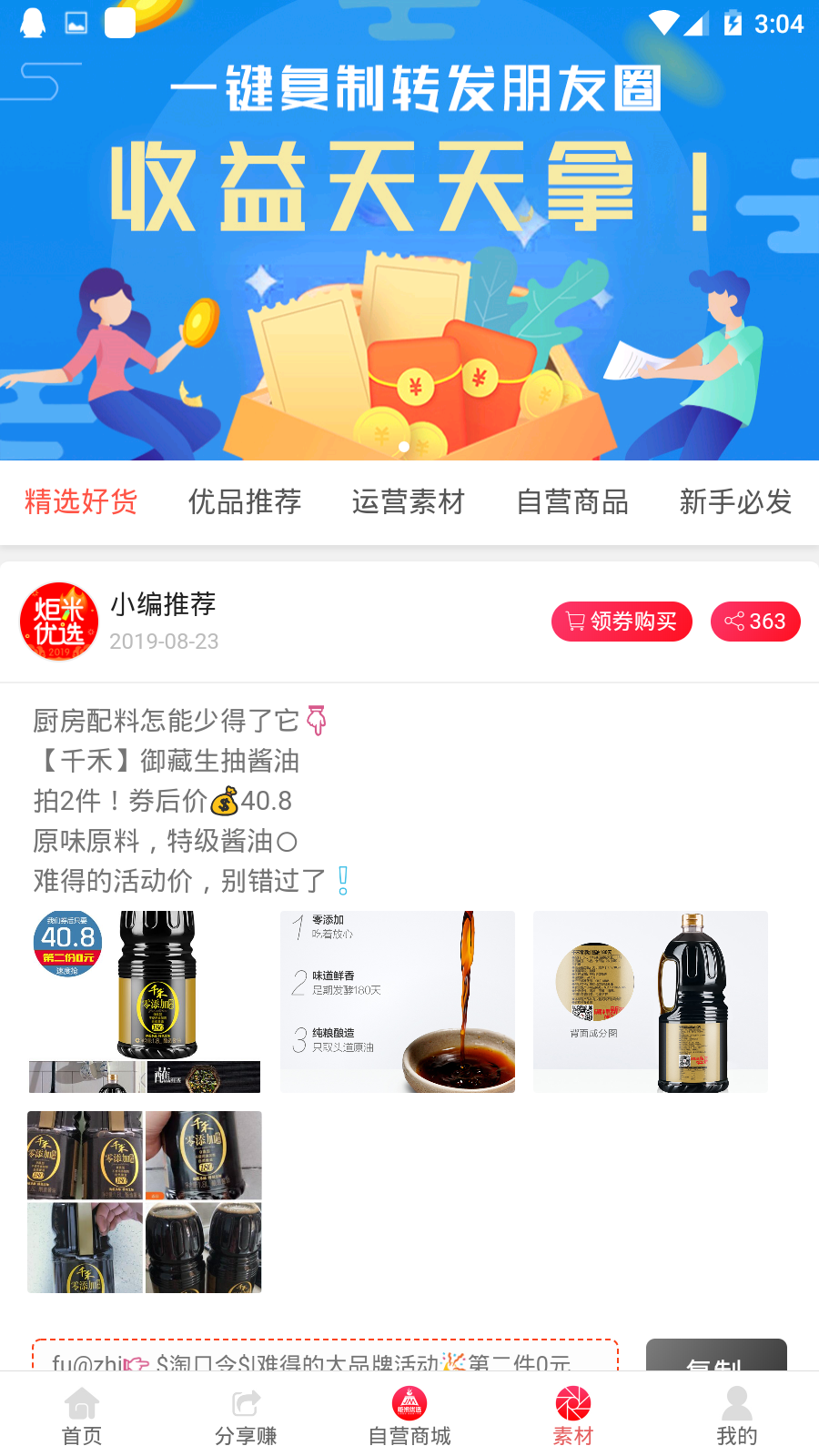Open the 我的 profile tab
Image resolution: width=819 pixels, height=1456 pixels.
point(737,1416)
